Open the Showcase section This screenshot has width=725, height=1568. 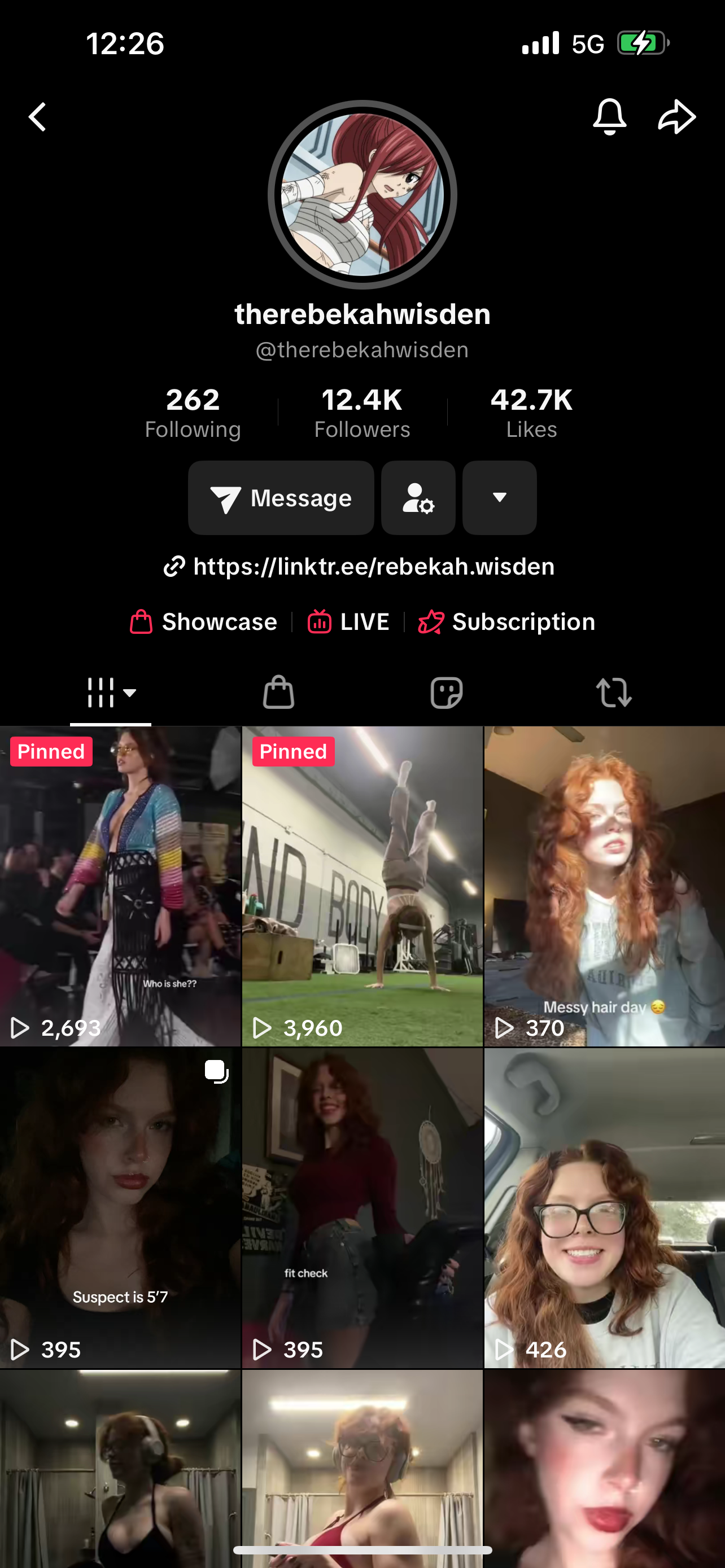(x=204, y=621)
